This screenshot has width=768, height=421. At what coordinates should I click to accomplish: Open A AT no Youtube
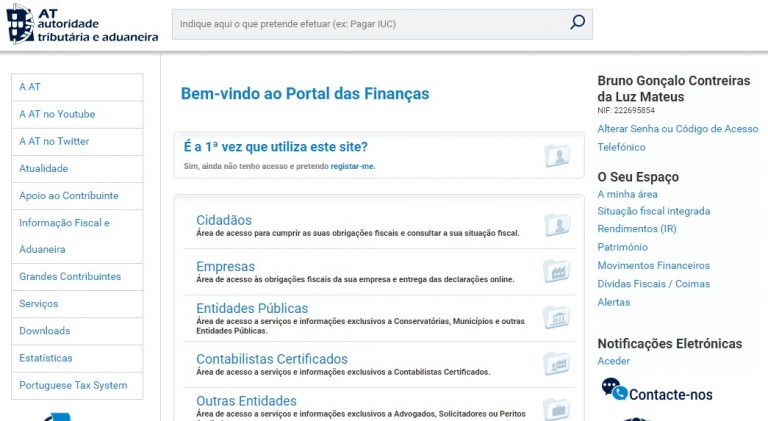(x=57, y=114)
